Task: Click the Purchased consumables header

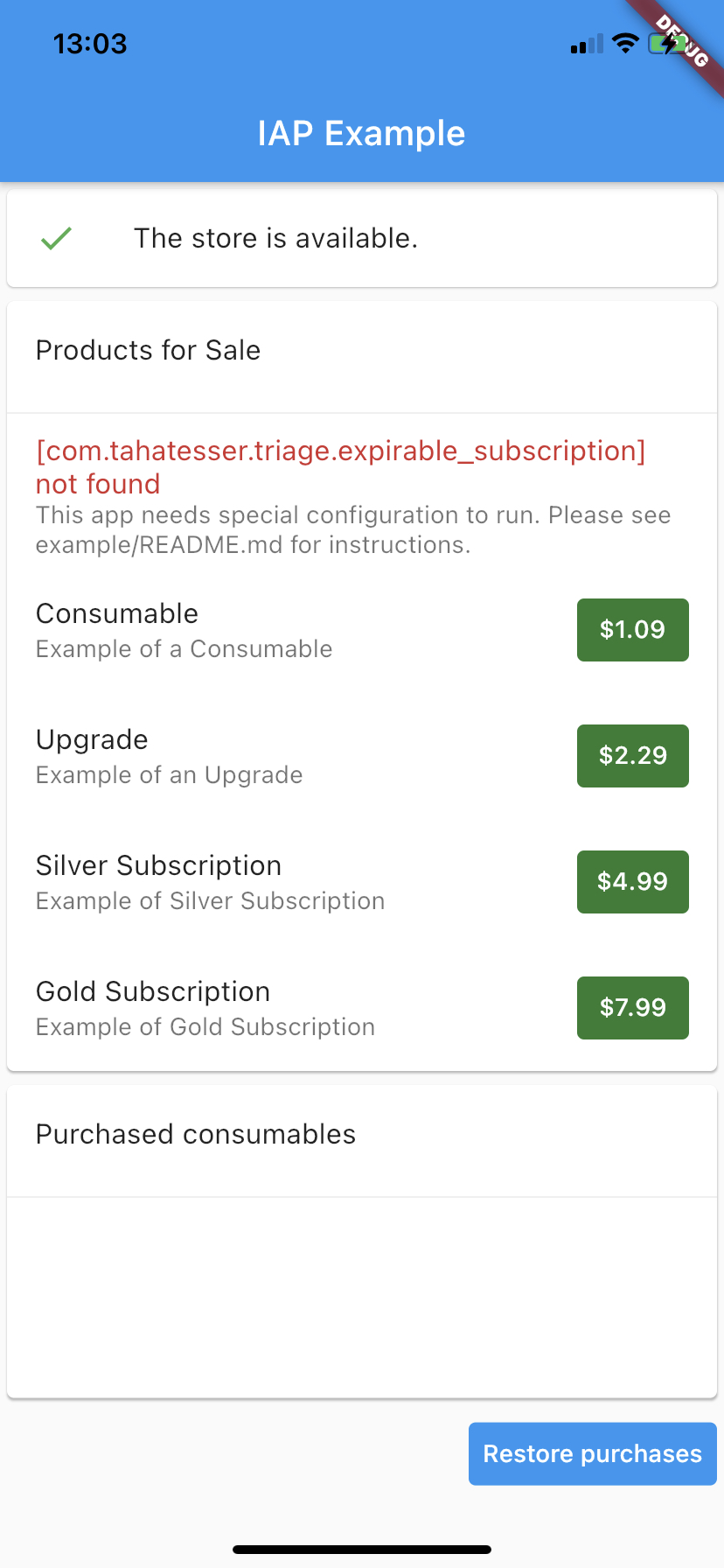Action: [196, 1134]
